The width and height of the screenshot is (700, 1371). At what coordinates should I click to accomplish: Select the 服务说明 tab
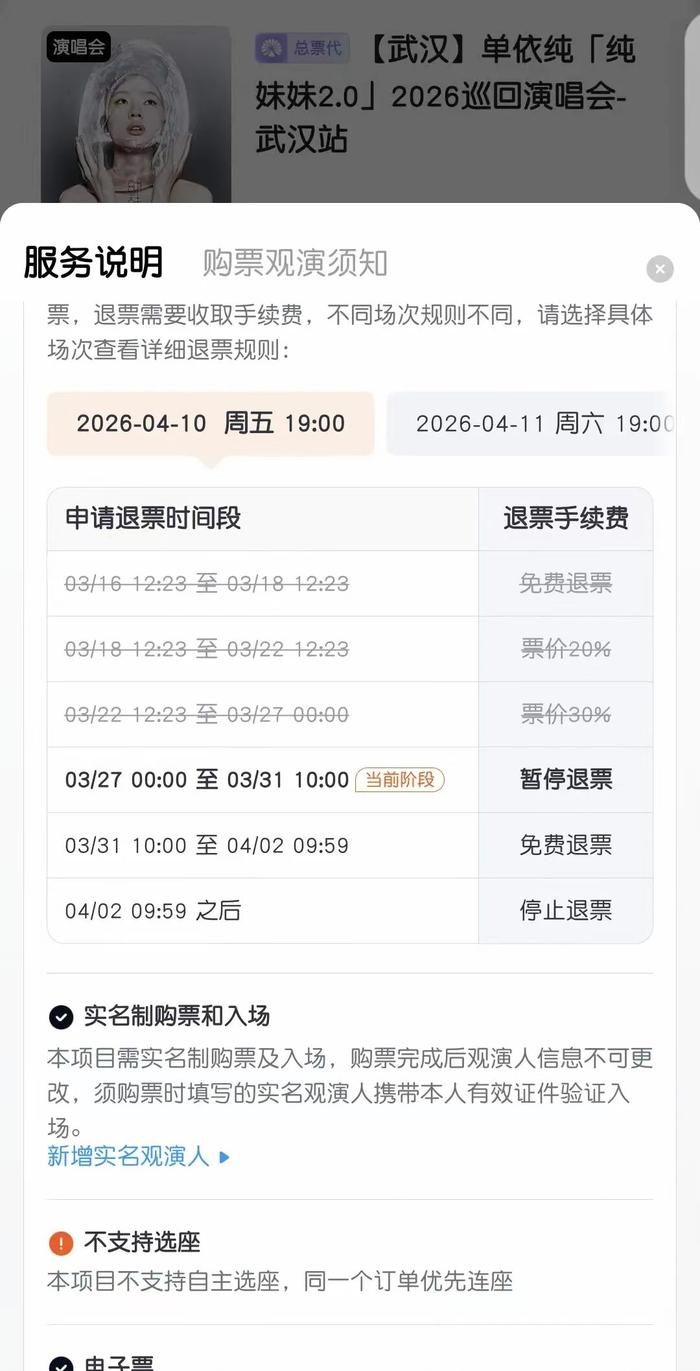click(93, 263)
